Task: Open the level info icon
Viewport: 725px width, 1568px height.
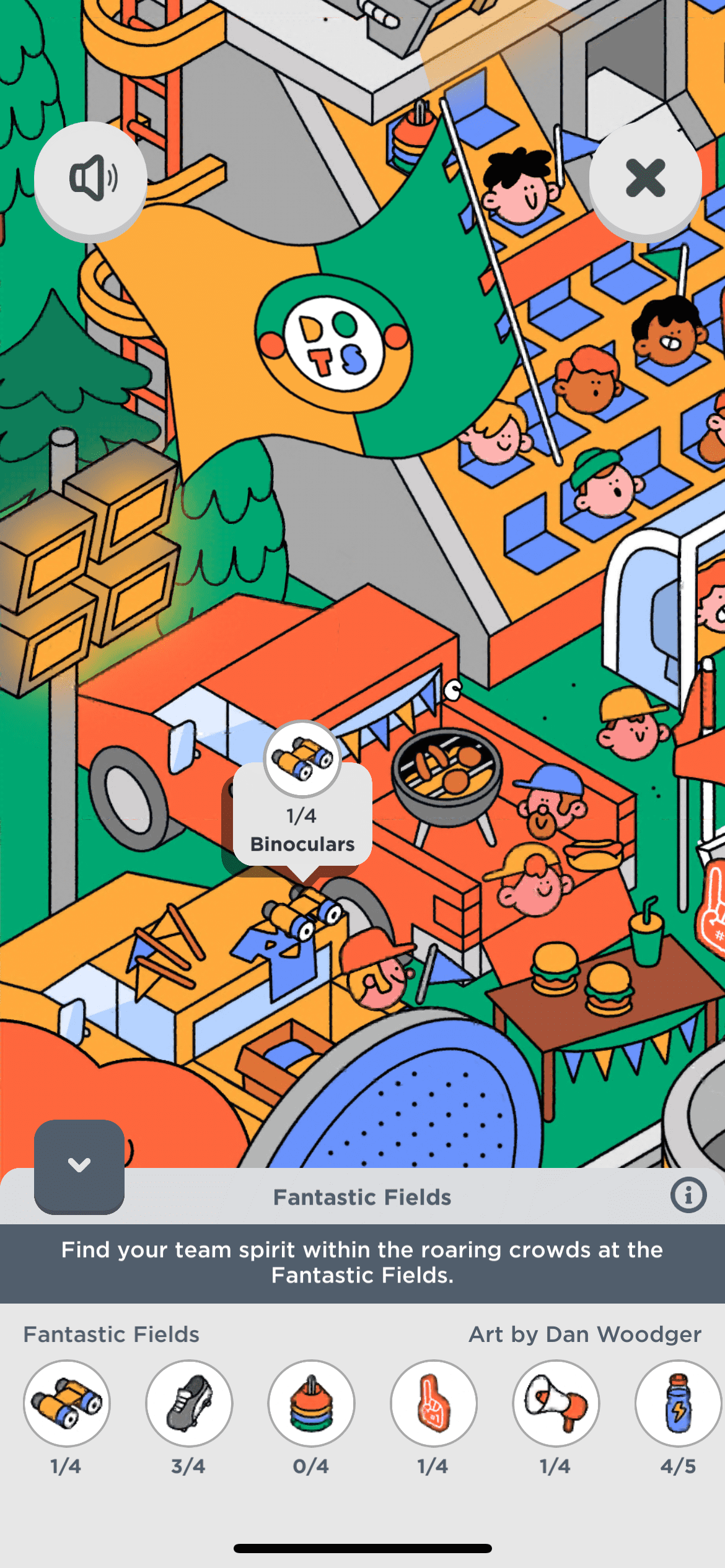Action: pos(688,1195)
